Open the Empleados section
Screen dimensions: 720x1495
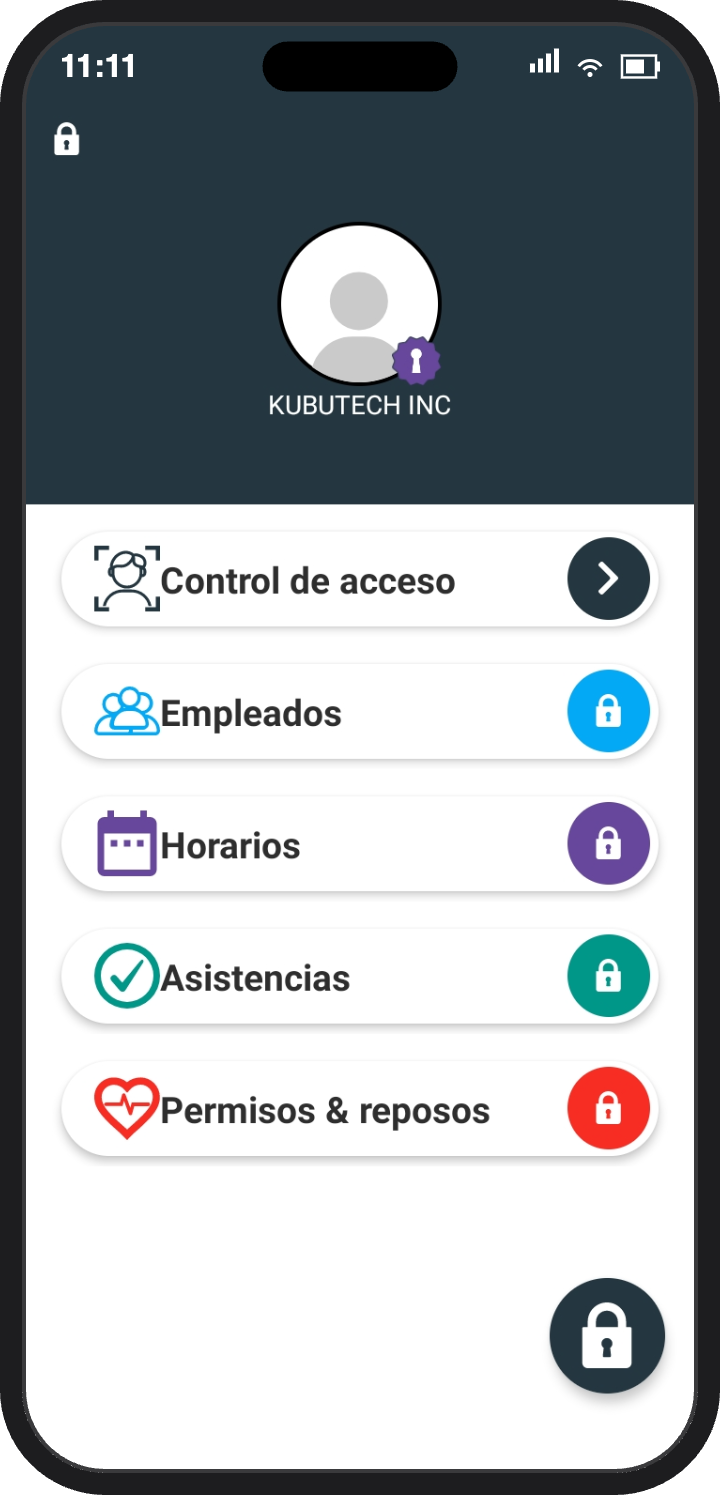pyautogui.click(x=359, y=712)
